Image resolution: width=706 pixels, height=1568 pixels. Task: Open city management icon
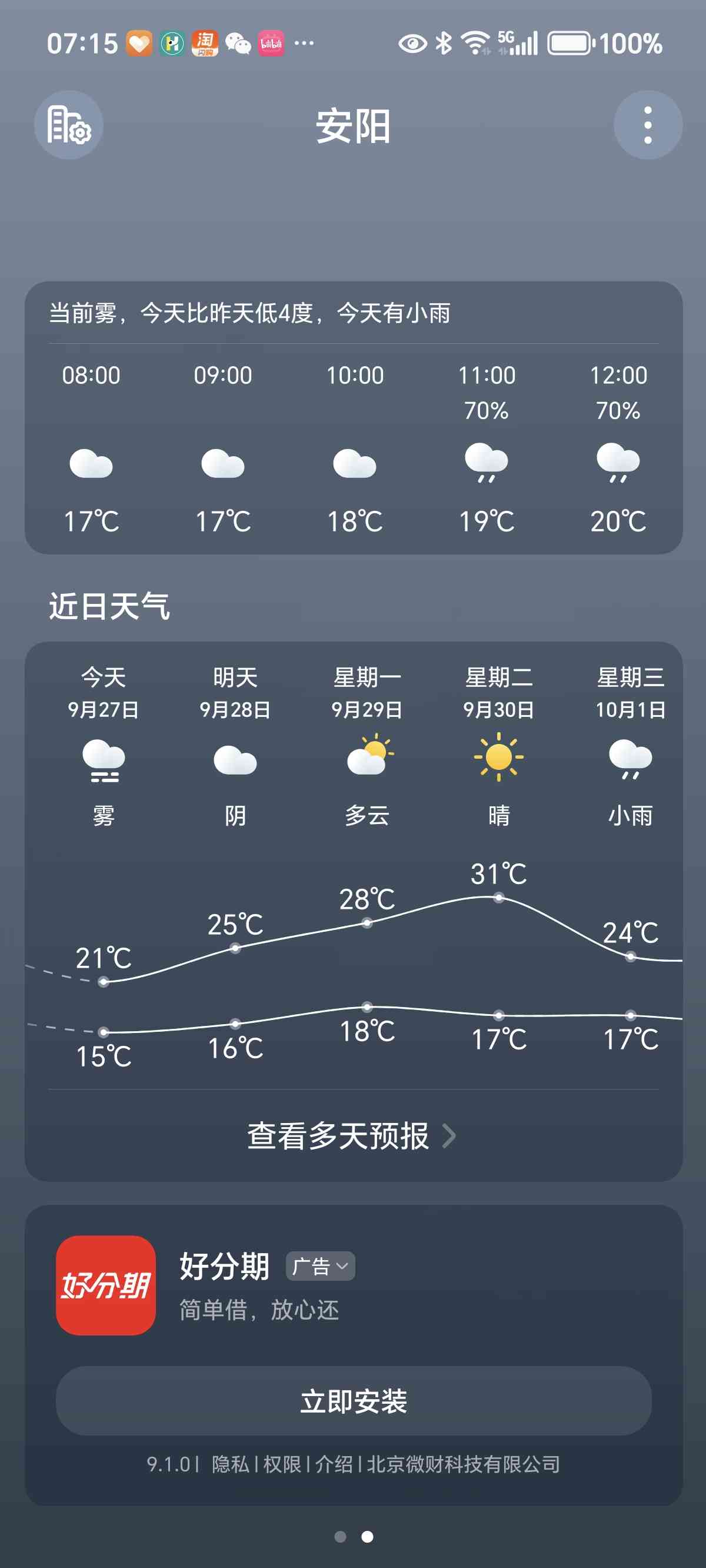(69, 125)
